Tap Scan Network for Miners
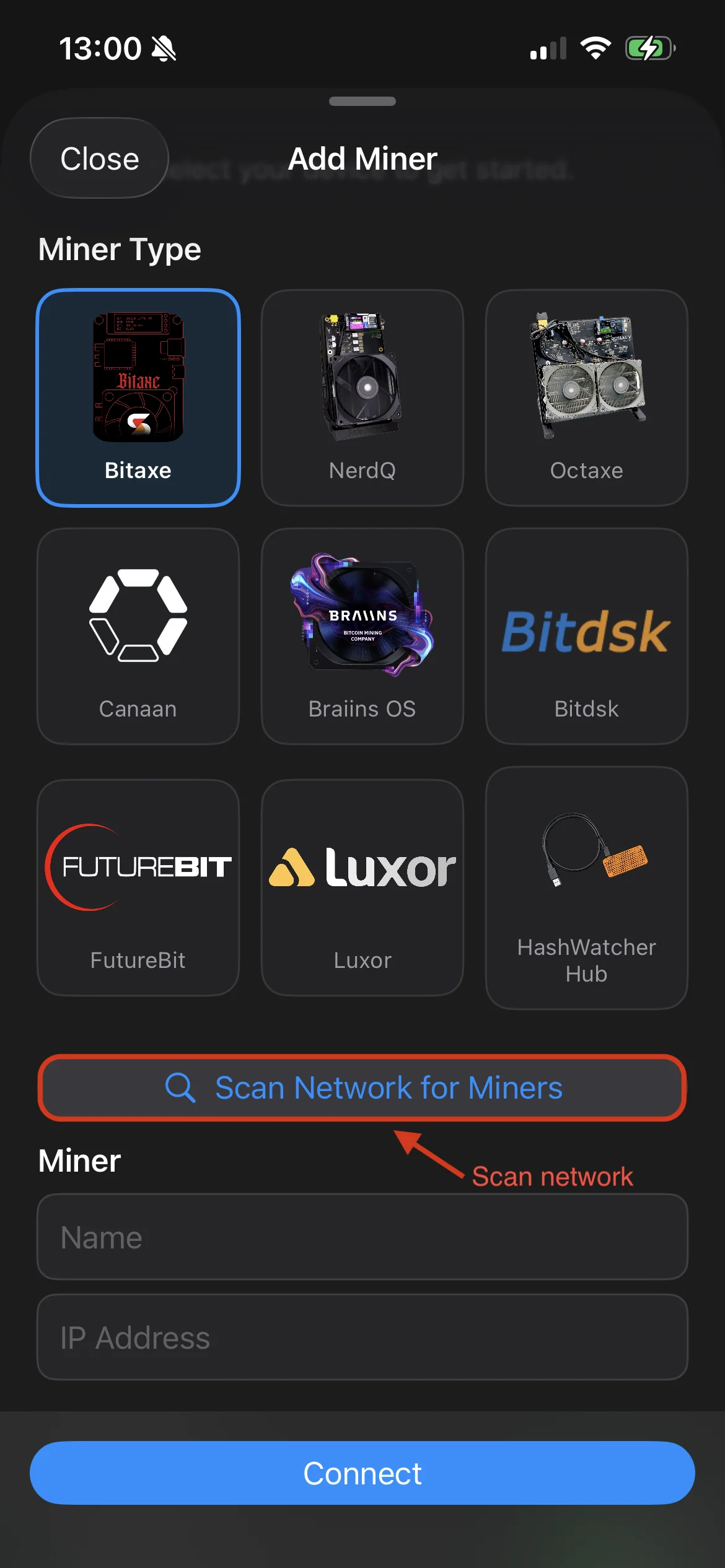This screenshot has width=725, height=1568. click(362, 1088)
